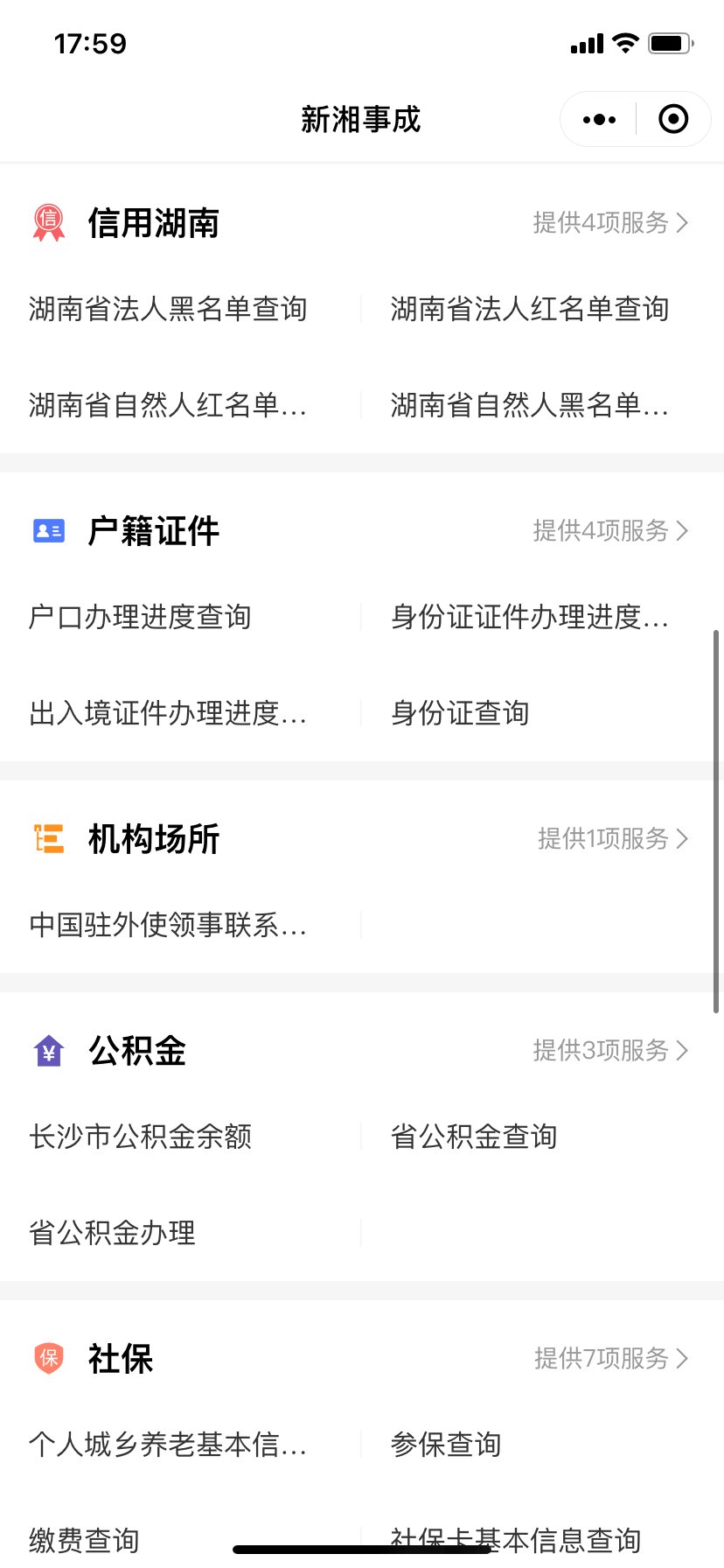Image resolution: width=724 pixels, height=1568 pixels.
Task: View all 4 services under 户籍证件
Action: click(610, 531)
